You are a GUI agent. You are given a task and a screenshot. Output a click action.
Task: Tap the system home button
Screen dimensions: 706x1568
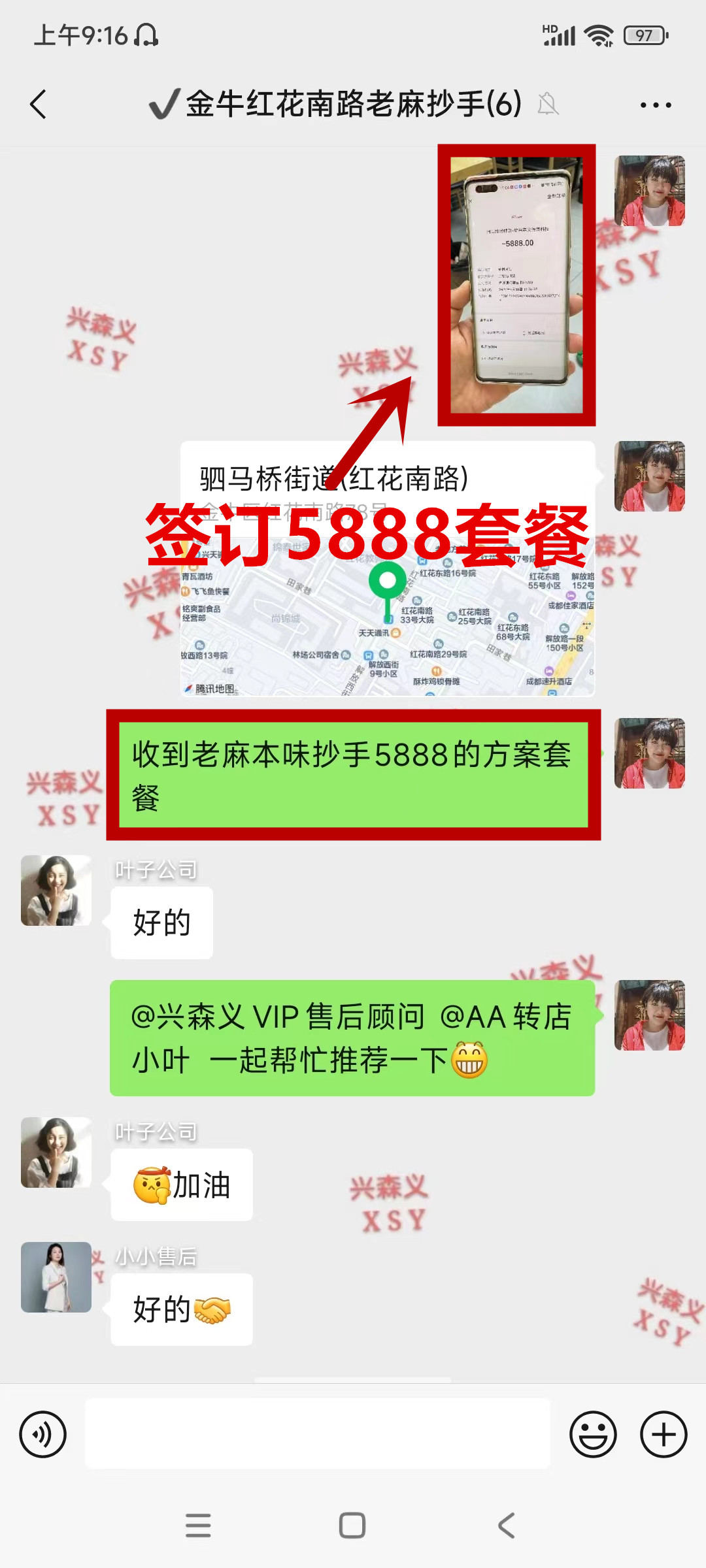[352, 1526]
